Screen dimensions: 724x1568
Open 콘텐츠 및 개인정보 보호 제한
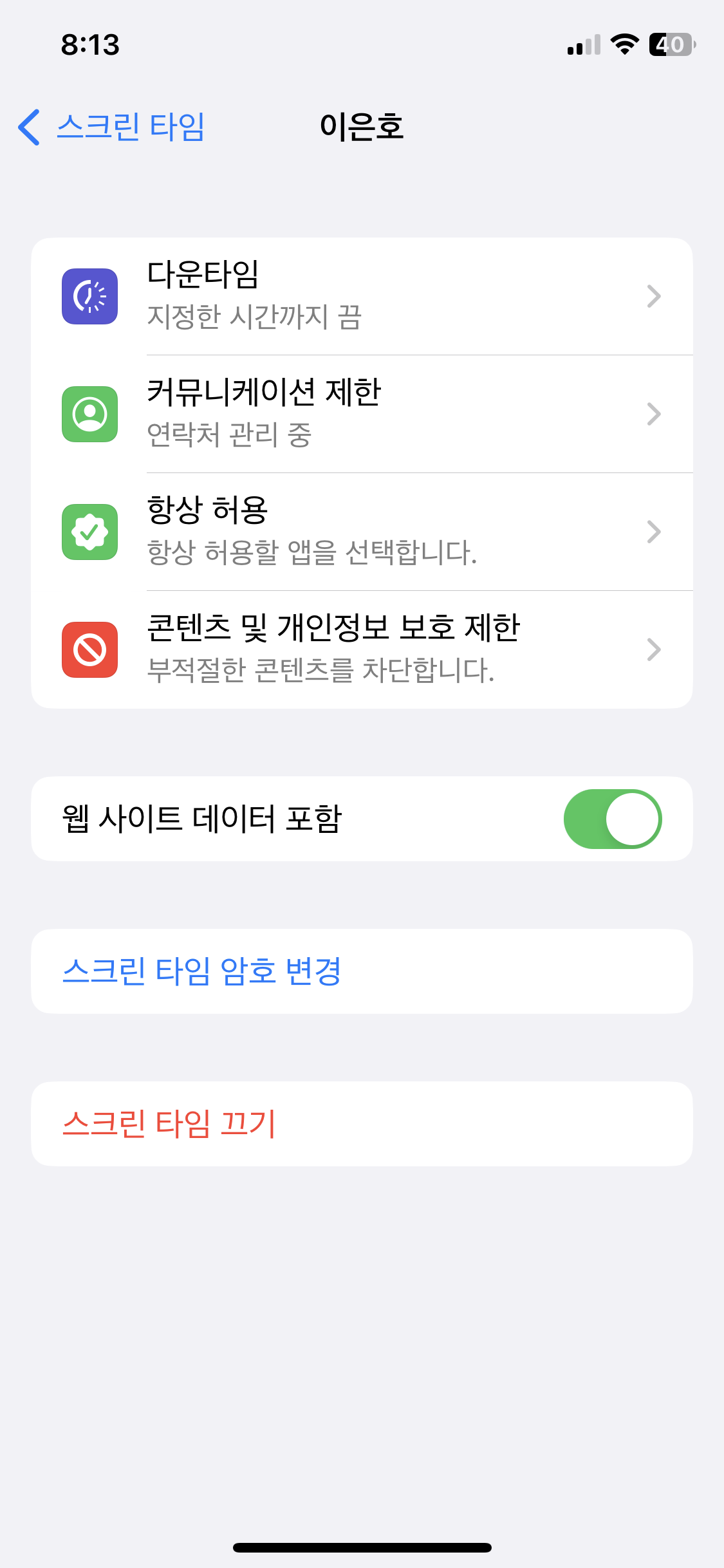(x=362, y=649)
